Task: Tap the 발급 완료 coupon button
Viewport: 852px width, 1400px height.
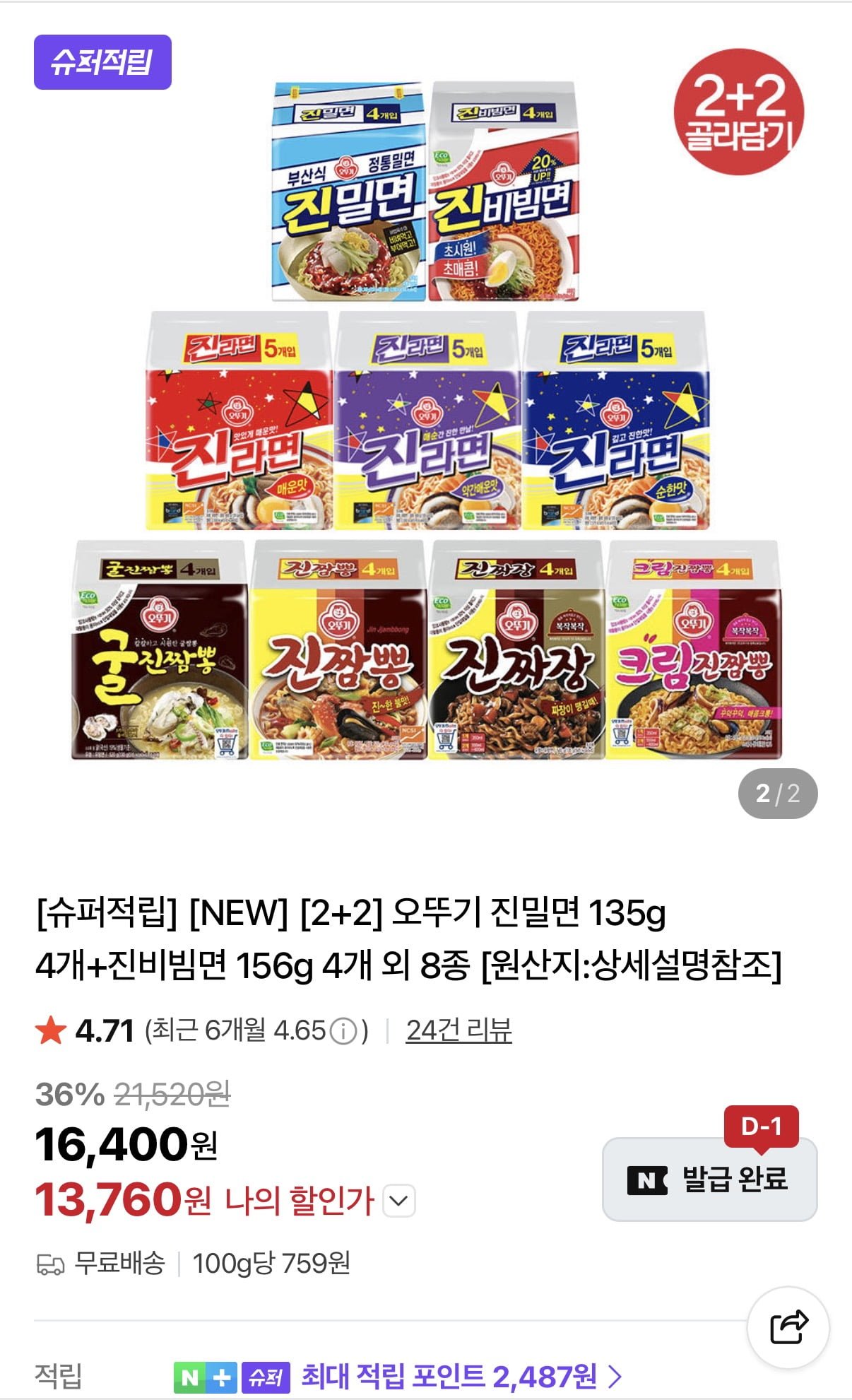Action: pyautogui.click(x=709, y=1179)
